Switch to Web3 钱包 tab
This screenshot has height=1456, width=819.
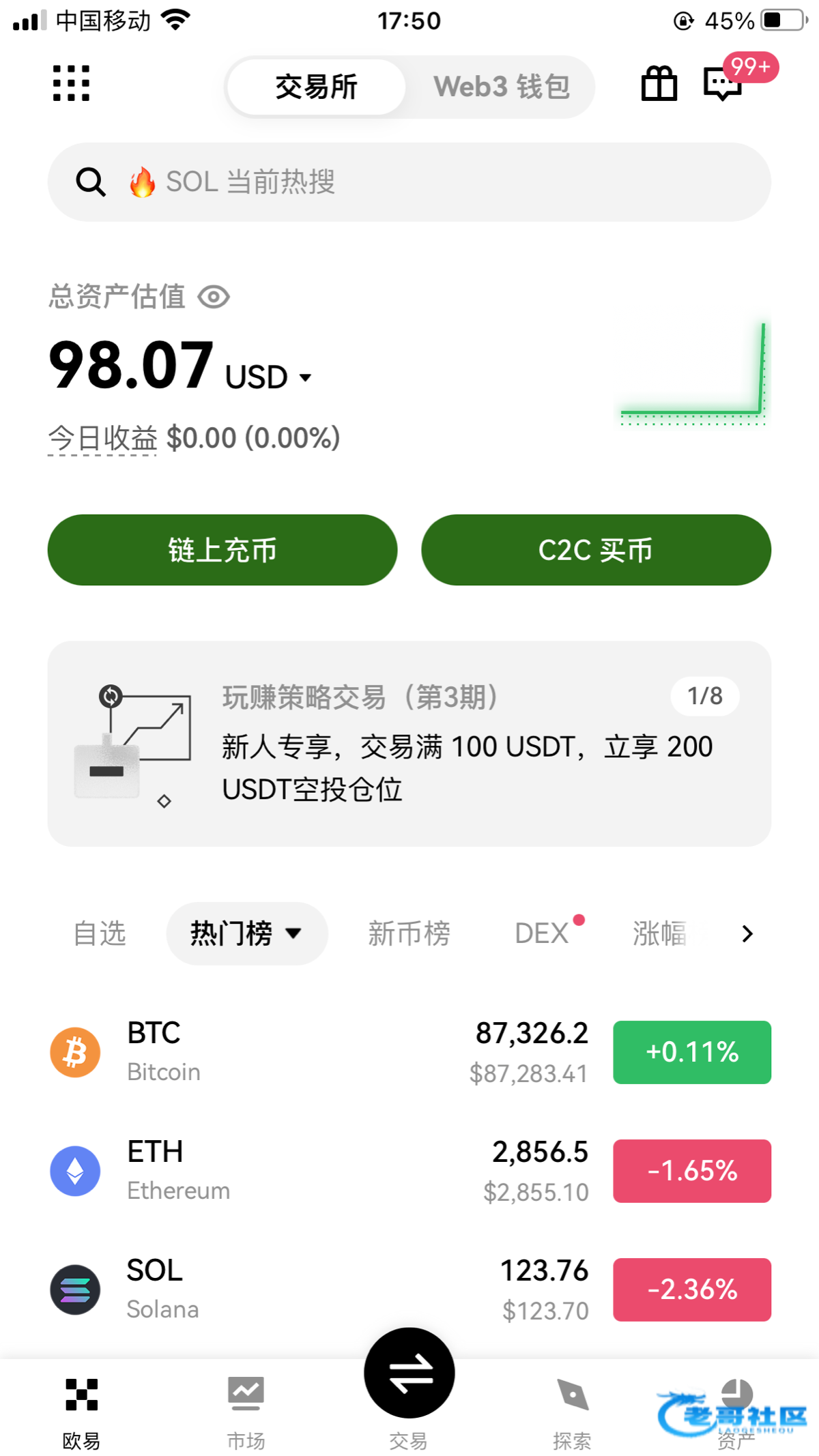point(501,87)
